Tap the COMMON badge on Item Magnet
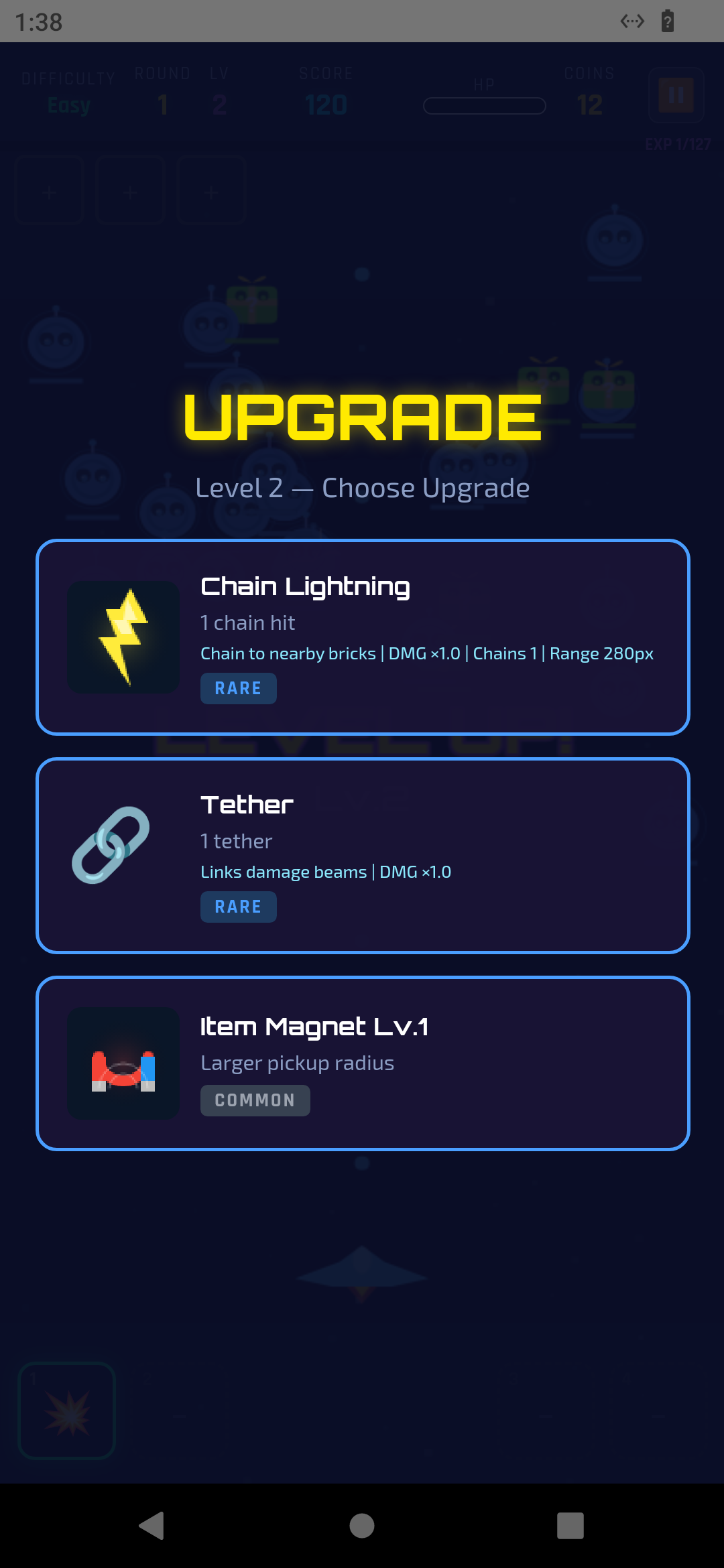Image resolution: width=724 pixels, height=1568 pixels. (255, 1100)
